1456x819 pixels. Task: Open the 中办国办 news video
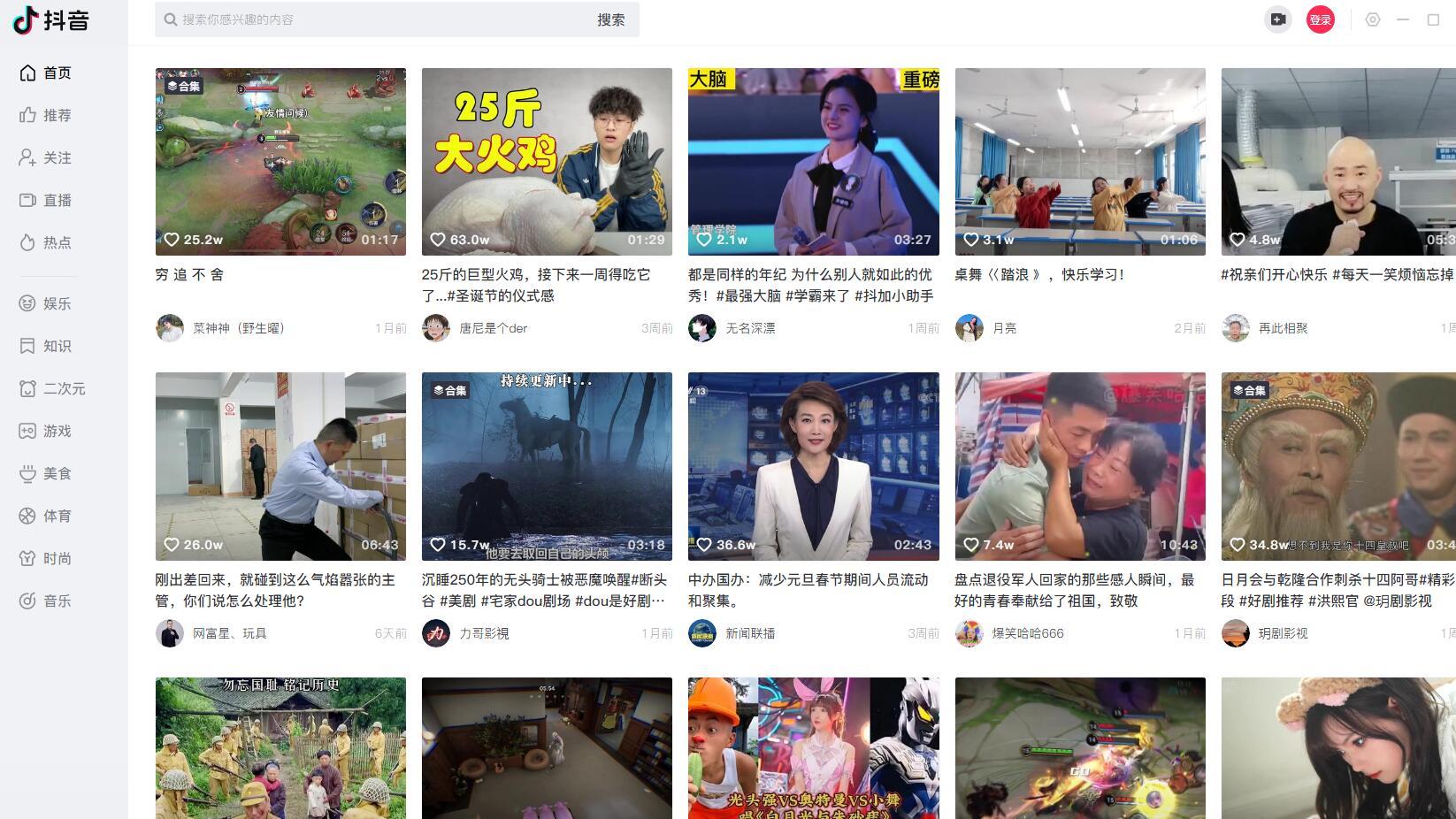(813, 466)
